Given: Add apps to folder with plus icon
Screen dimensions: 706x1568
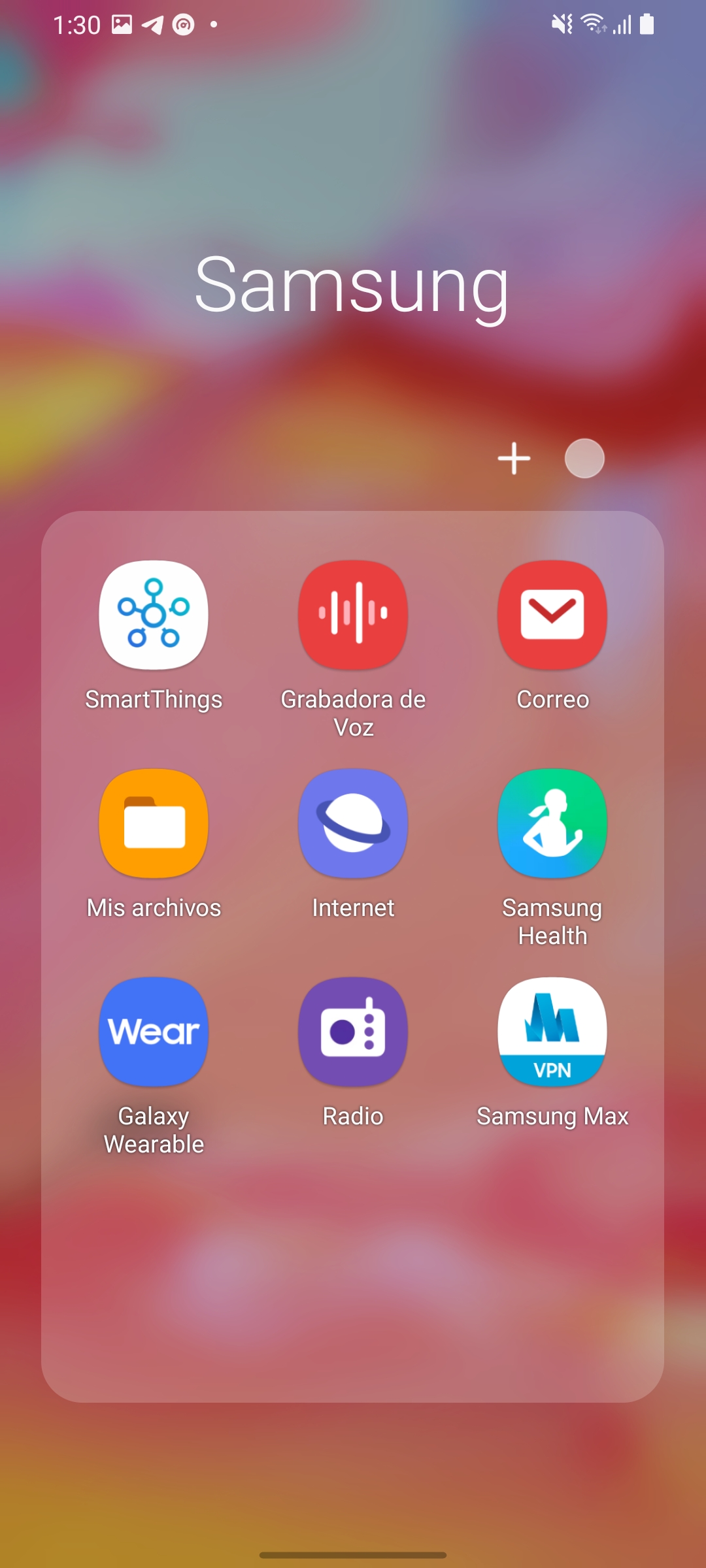Looking at the screenshot, I should click(514, 458).
